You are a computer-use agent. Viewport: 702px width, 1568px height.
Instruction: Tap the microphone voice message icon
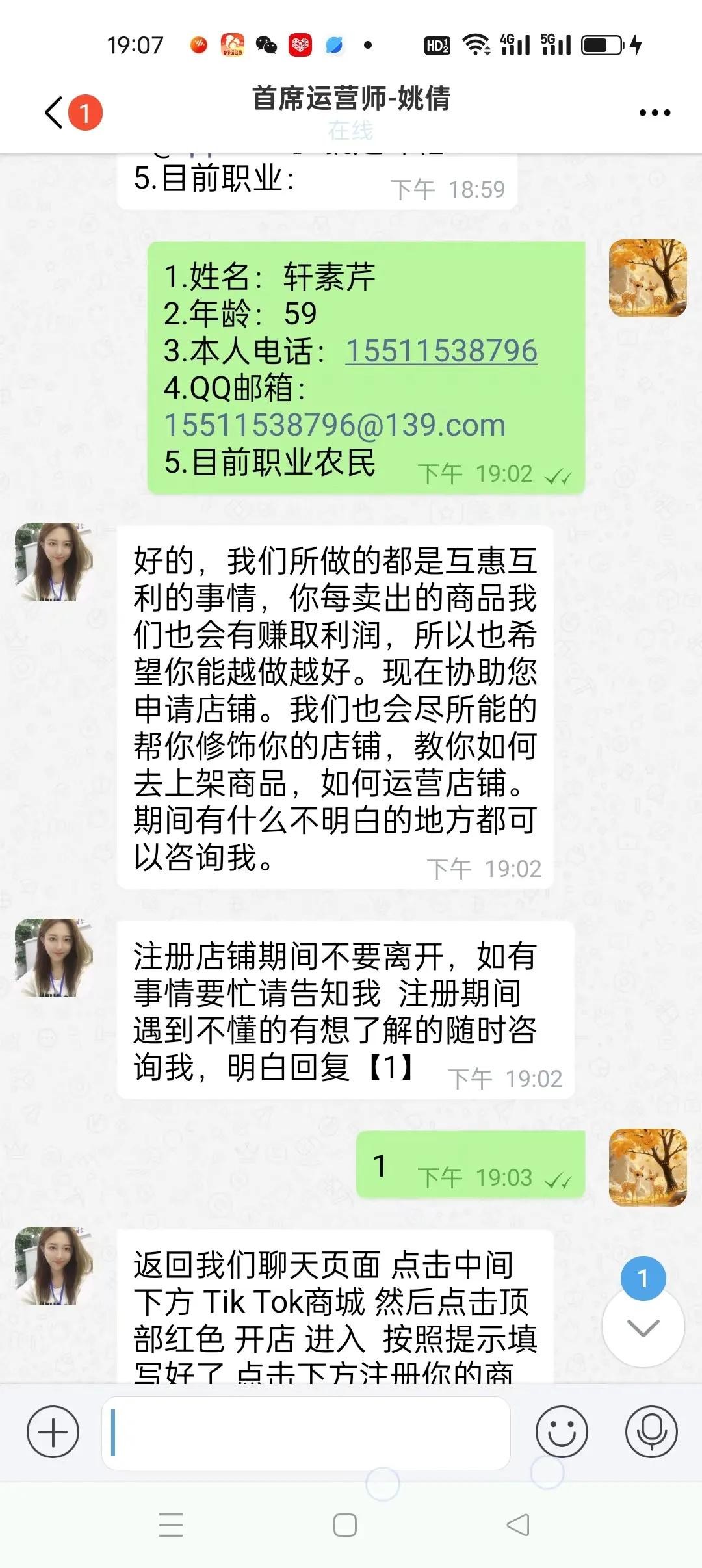click(651, 1431)
